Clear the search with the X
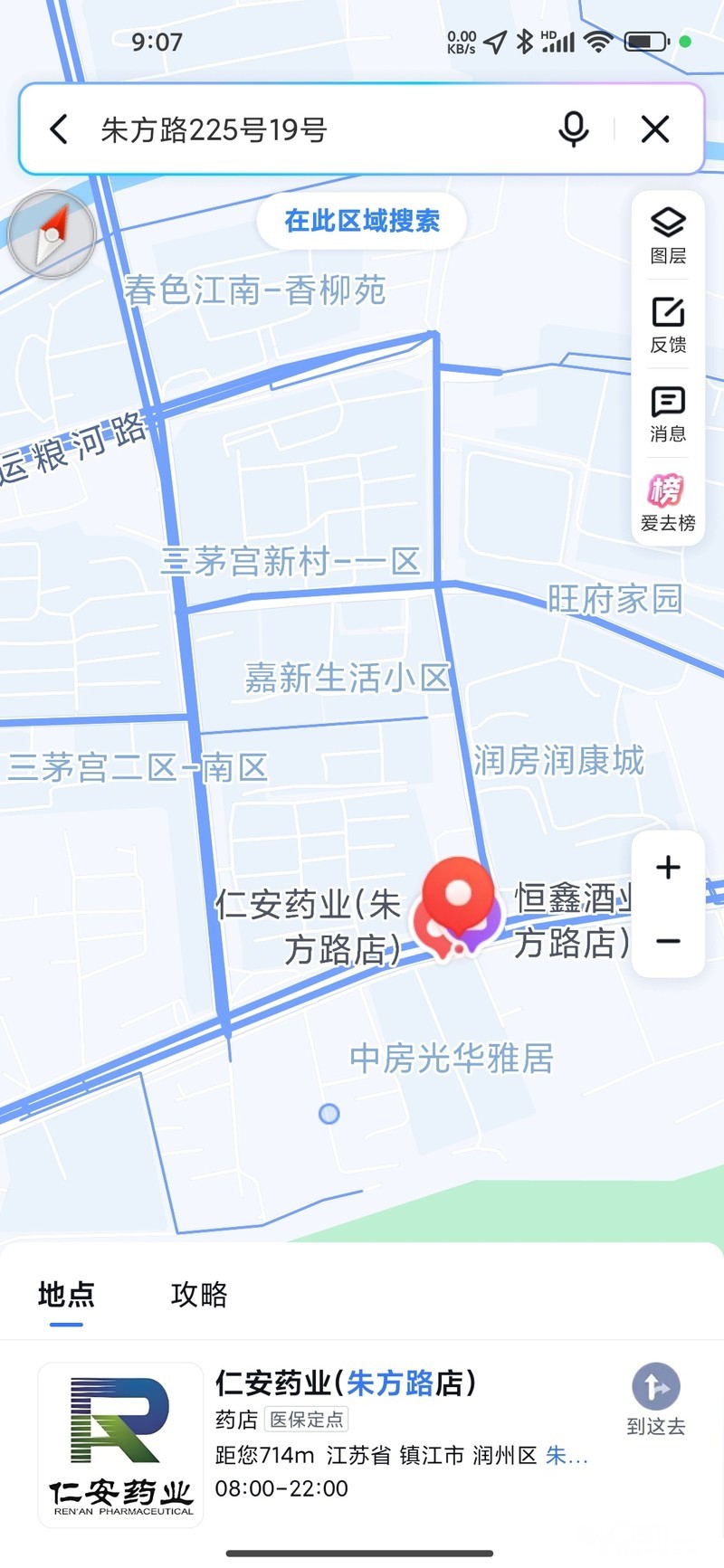This screenshot has width=724, height=1568. click(655, 129)
